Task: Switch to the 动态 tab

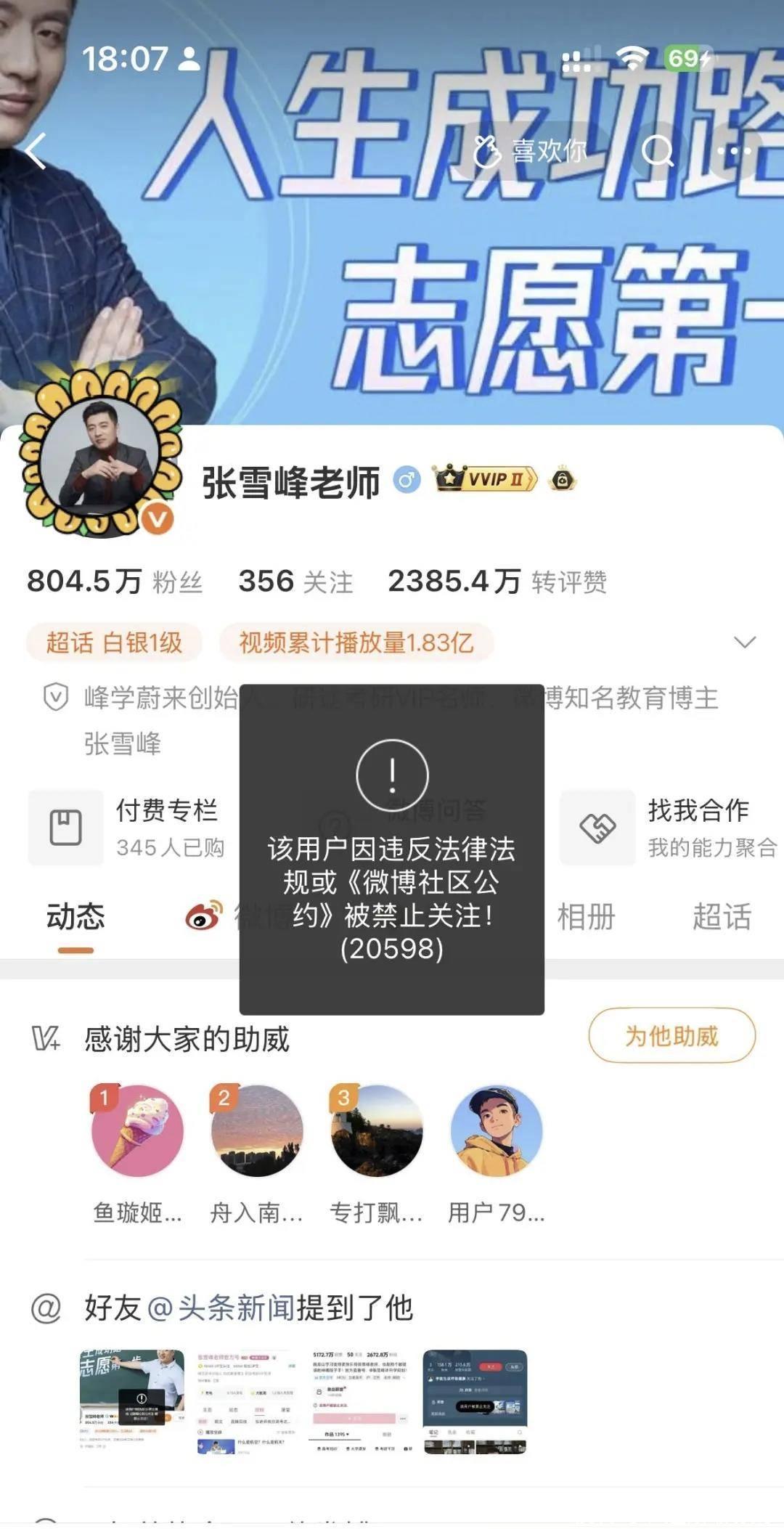Action: pyautogui.click(x=75, y=918)
